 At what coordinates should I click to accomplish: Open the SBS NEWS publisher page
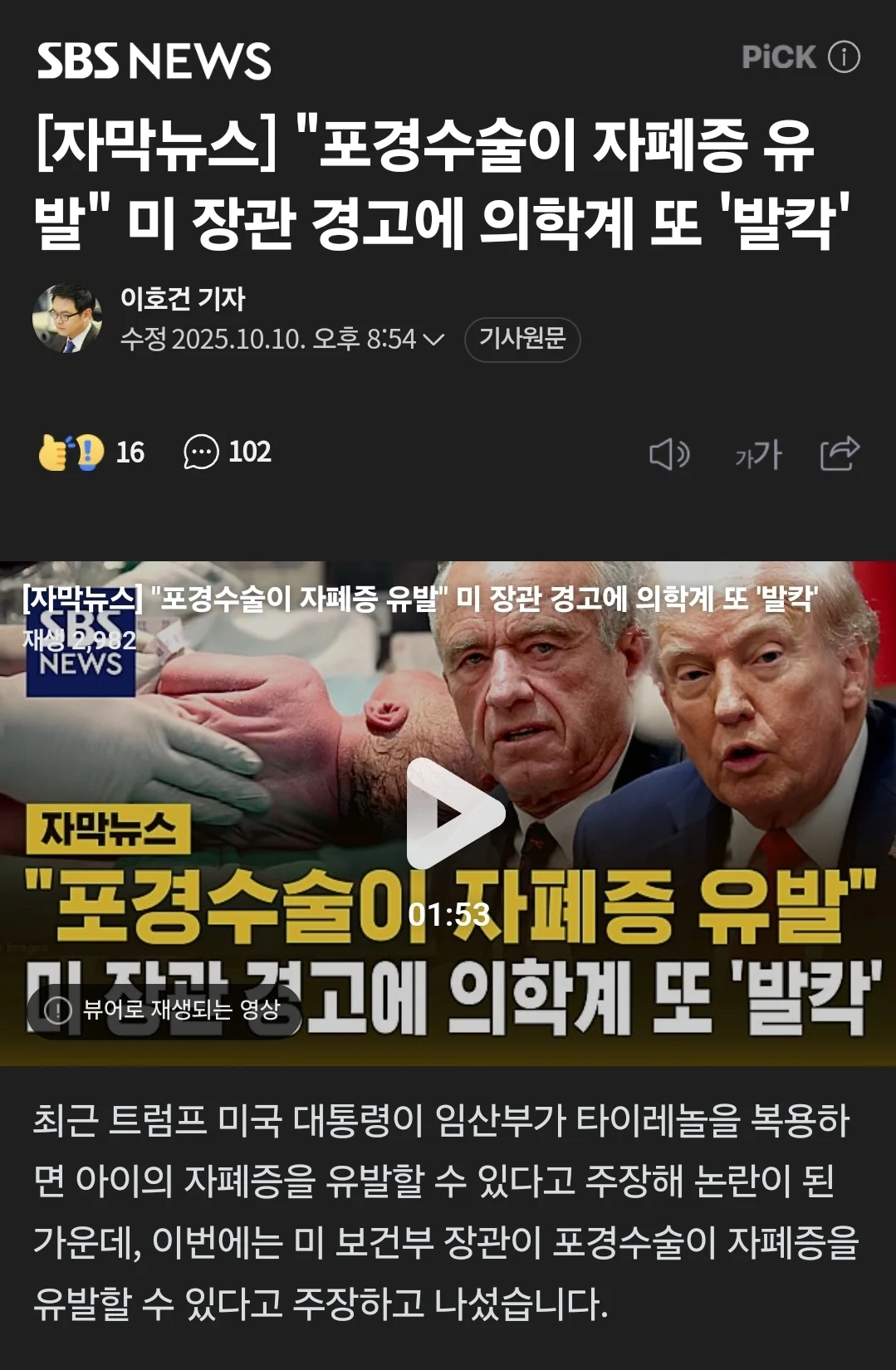(154, 61)
